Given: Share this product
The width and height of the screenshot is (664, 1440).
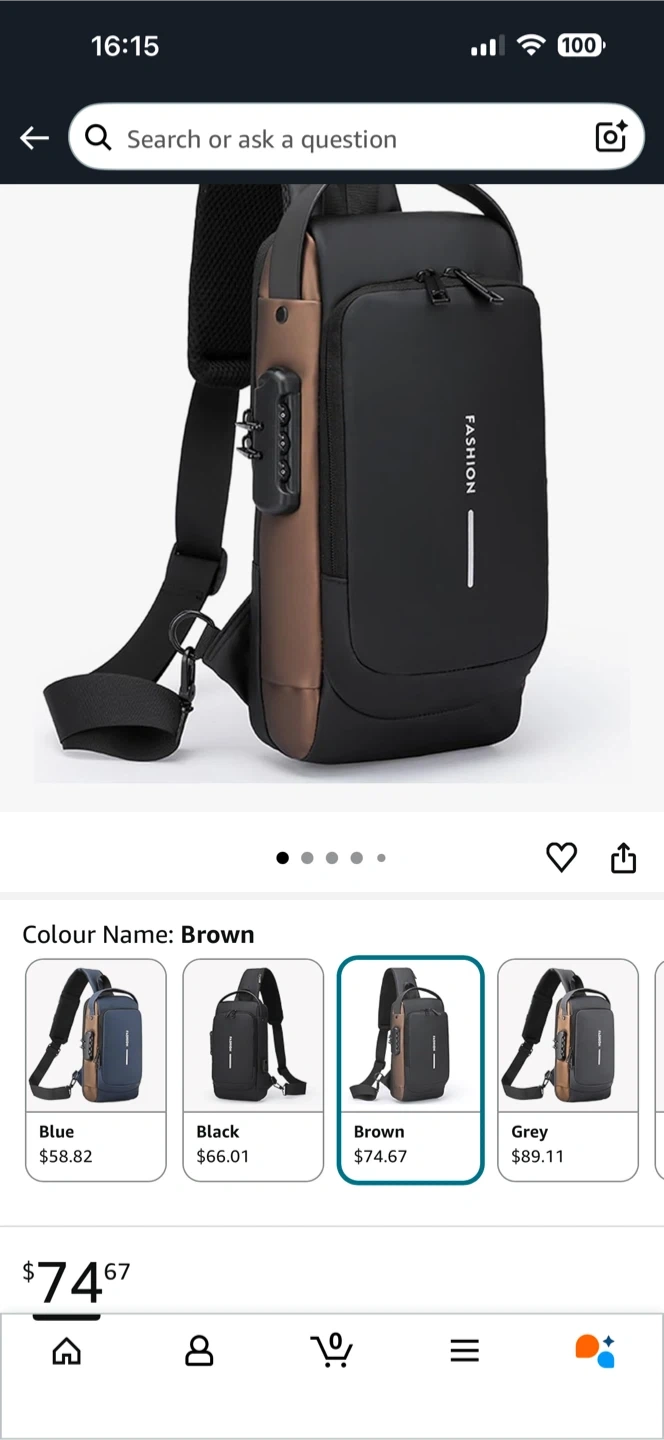Looking at the screenshot, I should pos(623,858).
